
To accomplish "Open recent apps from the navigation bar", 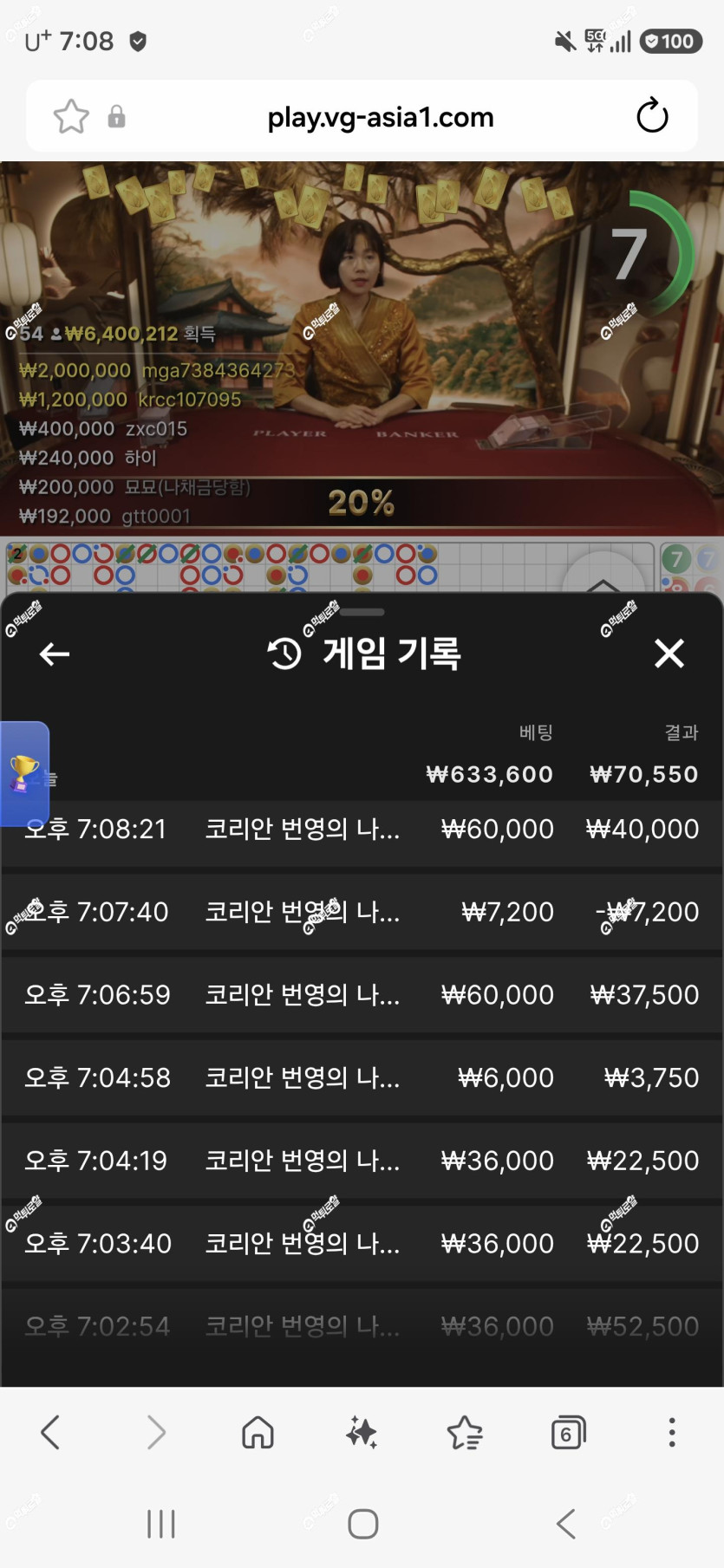I will (x=161, y=1524).
